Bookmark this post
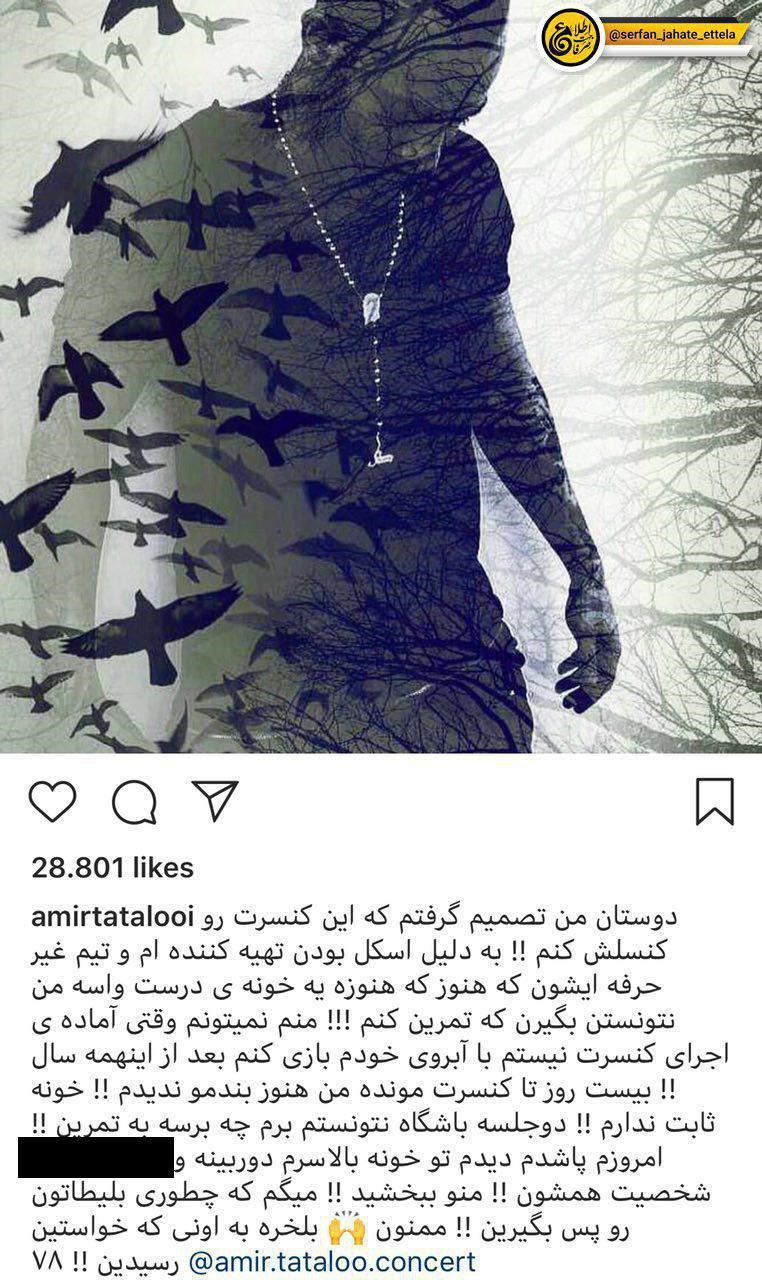The image size is (762, 1280). pos(714,801)
